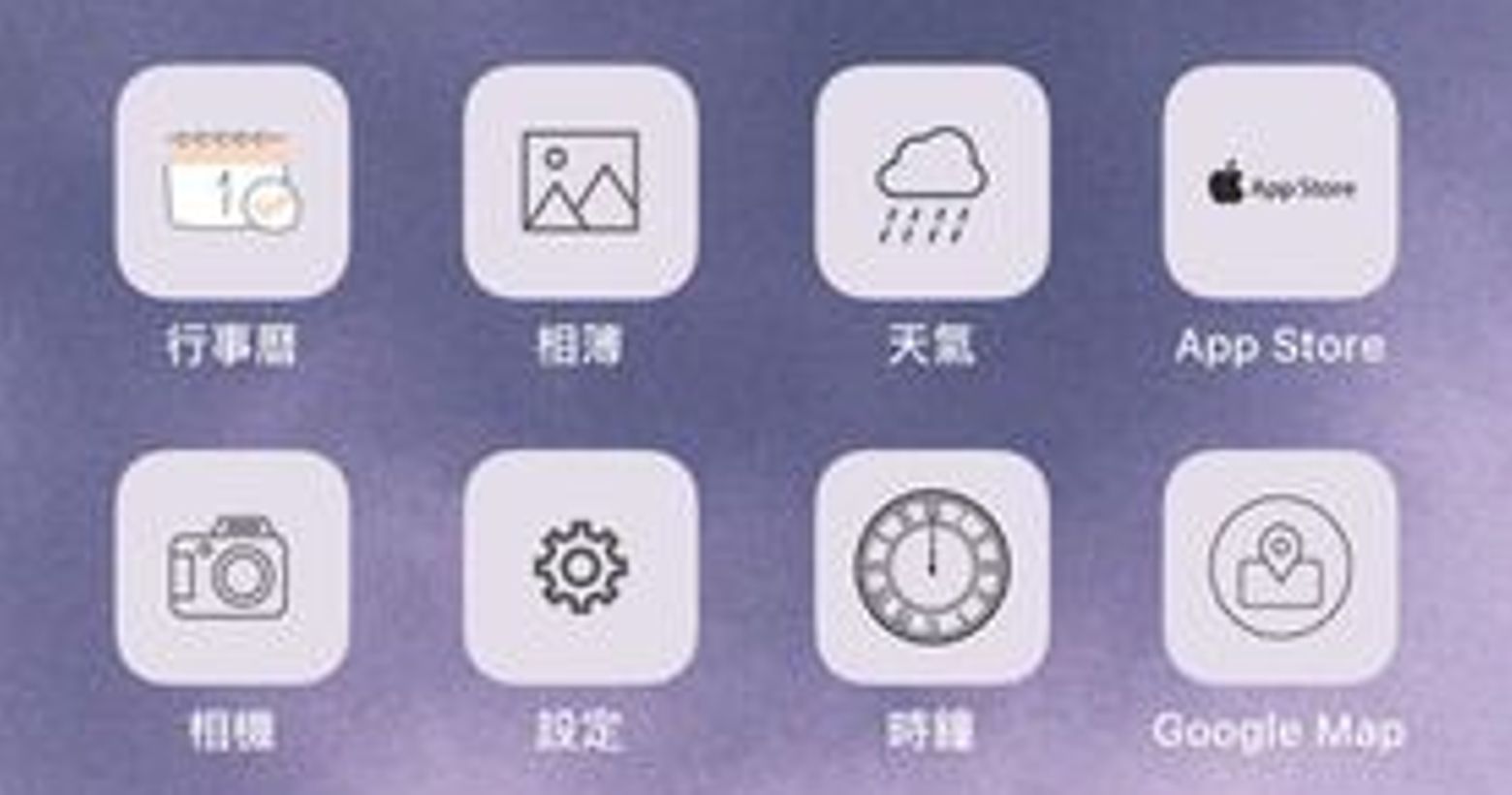This screenshot has height=795, width=1512.
Task: Open the 時鐘 clock app
Action: (931, 567)
